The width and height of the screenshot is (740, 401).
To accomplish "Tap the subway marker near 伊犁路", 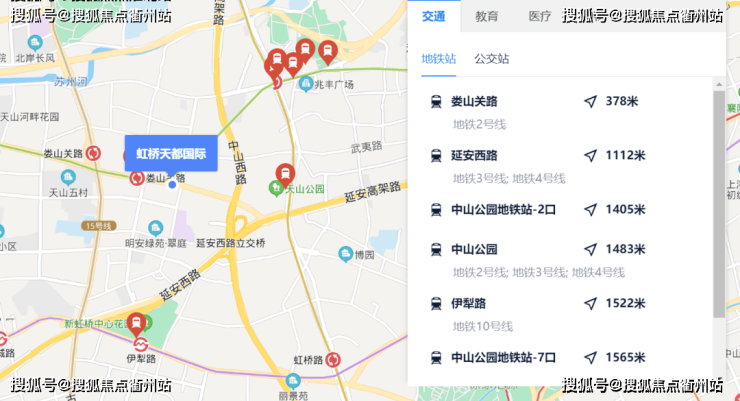I will (136, 324).
